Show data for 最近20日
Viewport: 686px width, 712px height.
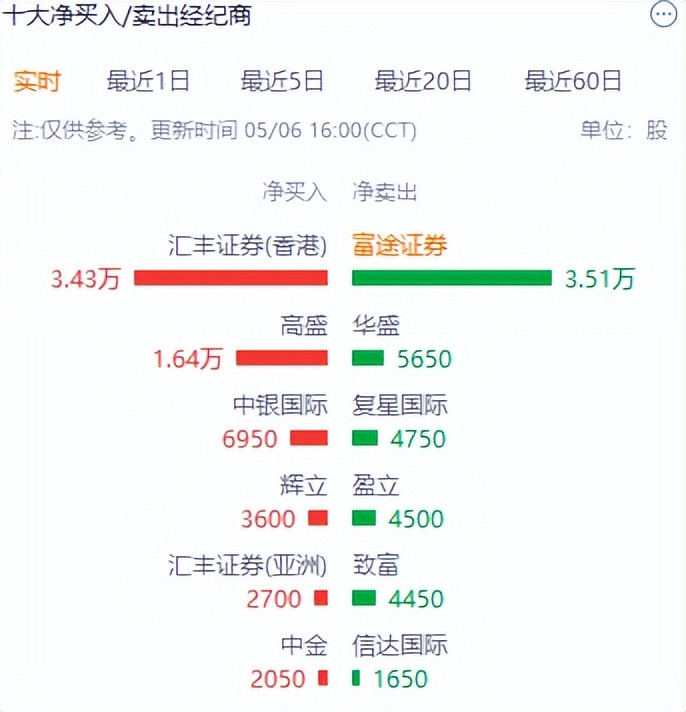click(423, 81)
